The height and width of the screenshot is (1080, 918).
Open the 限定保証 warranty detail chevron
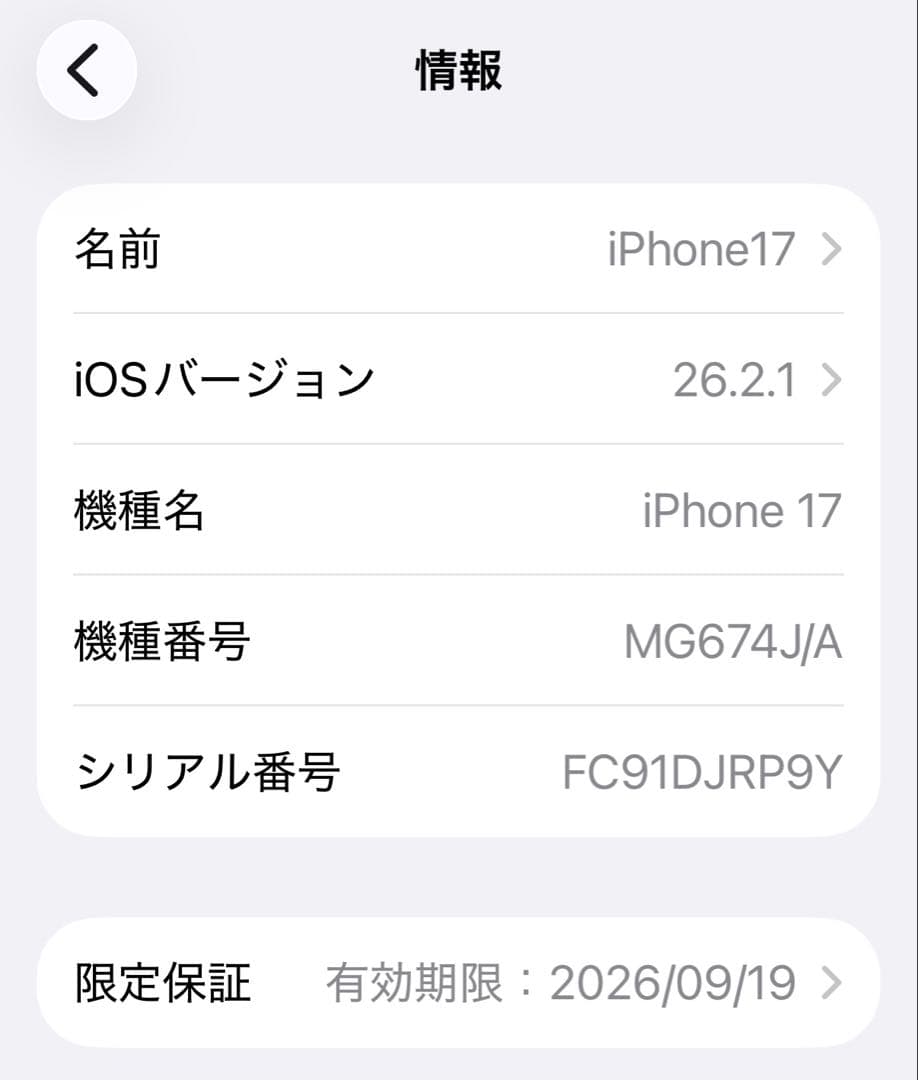830,984
